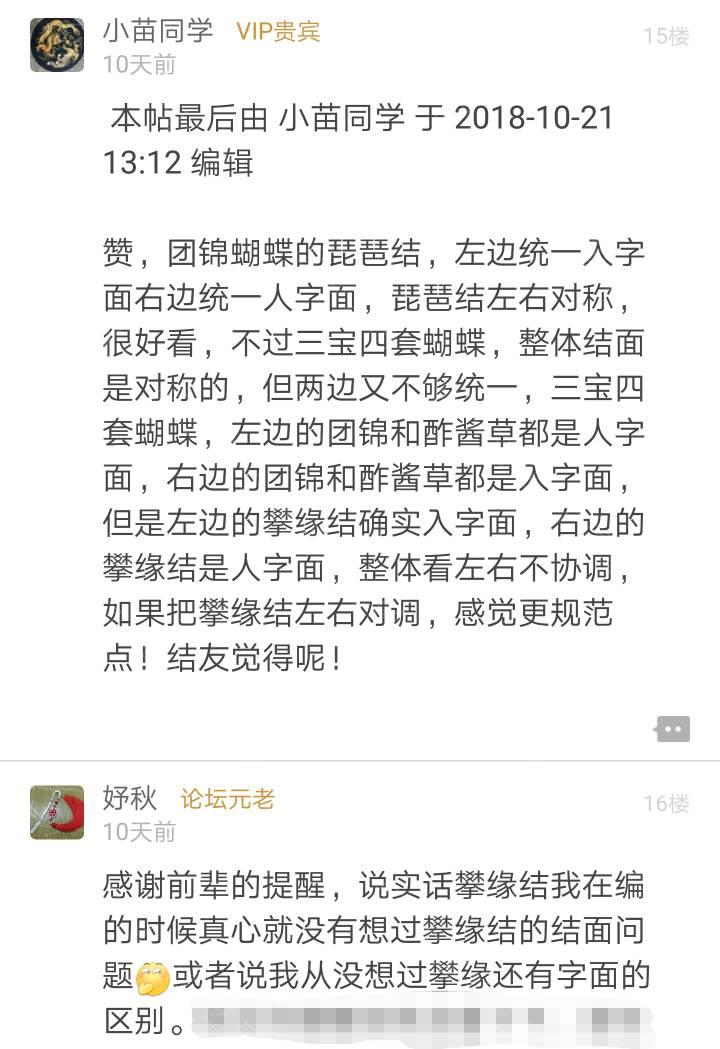720x1049 pixels.
Task: Open 小苗同学's profile avatar
Action: click(57, 45)
